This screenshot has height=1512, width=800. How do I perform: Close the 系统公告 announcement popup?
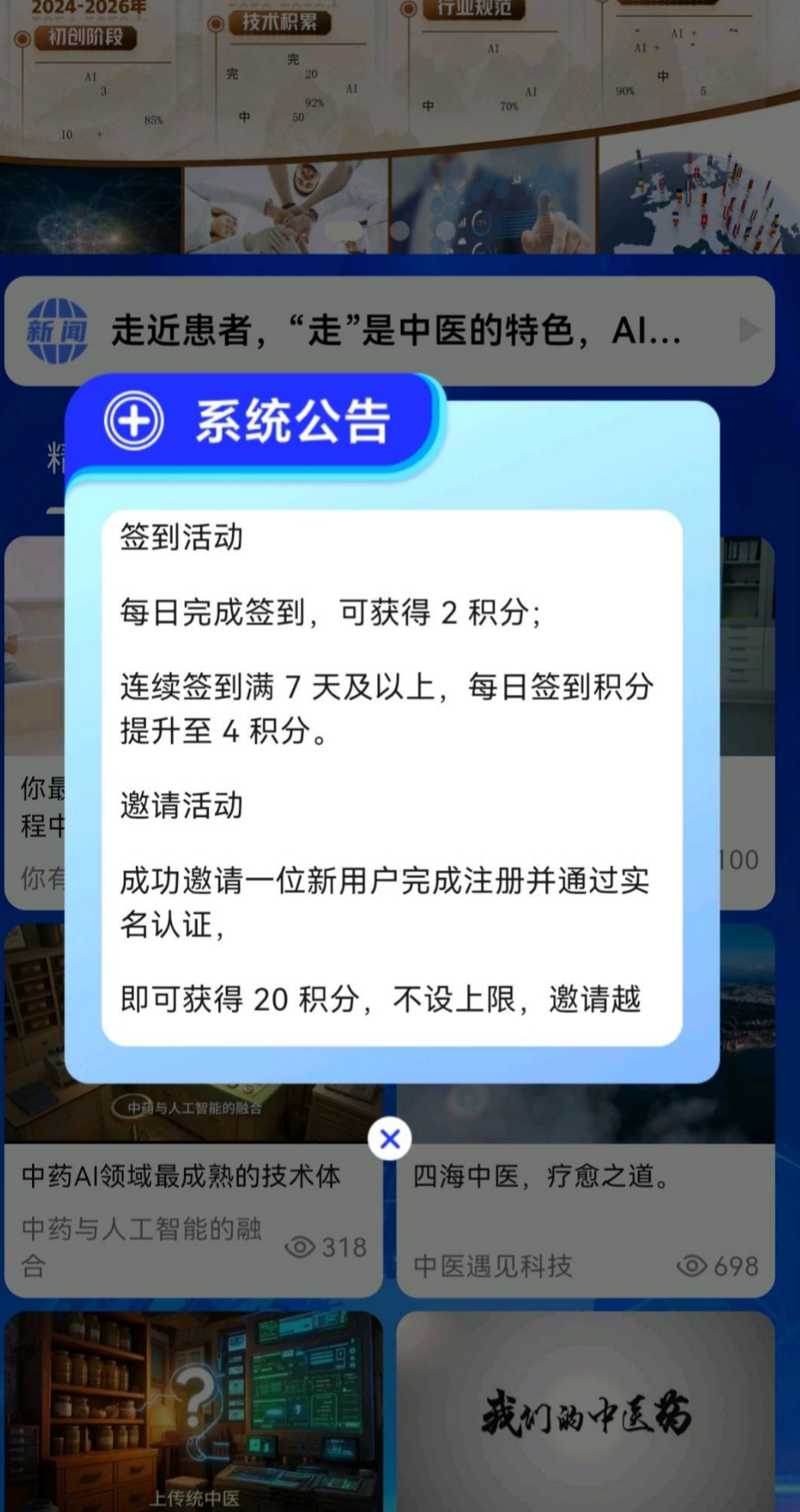coord(389,1139)
